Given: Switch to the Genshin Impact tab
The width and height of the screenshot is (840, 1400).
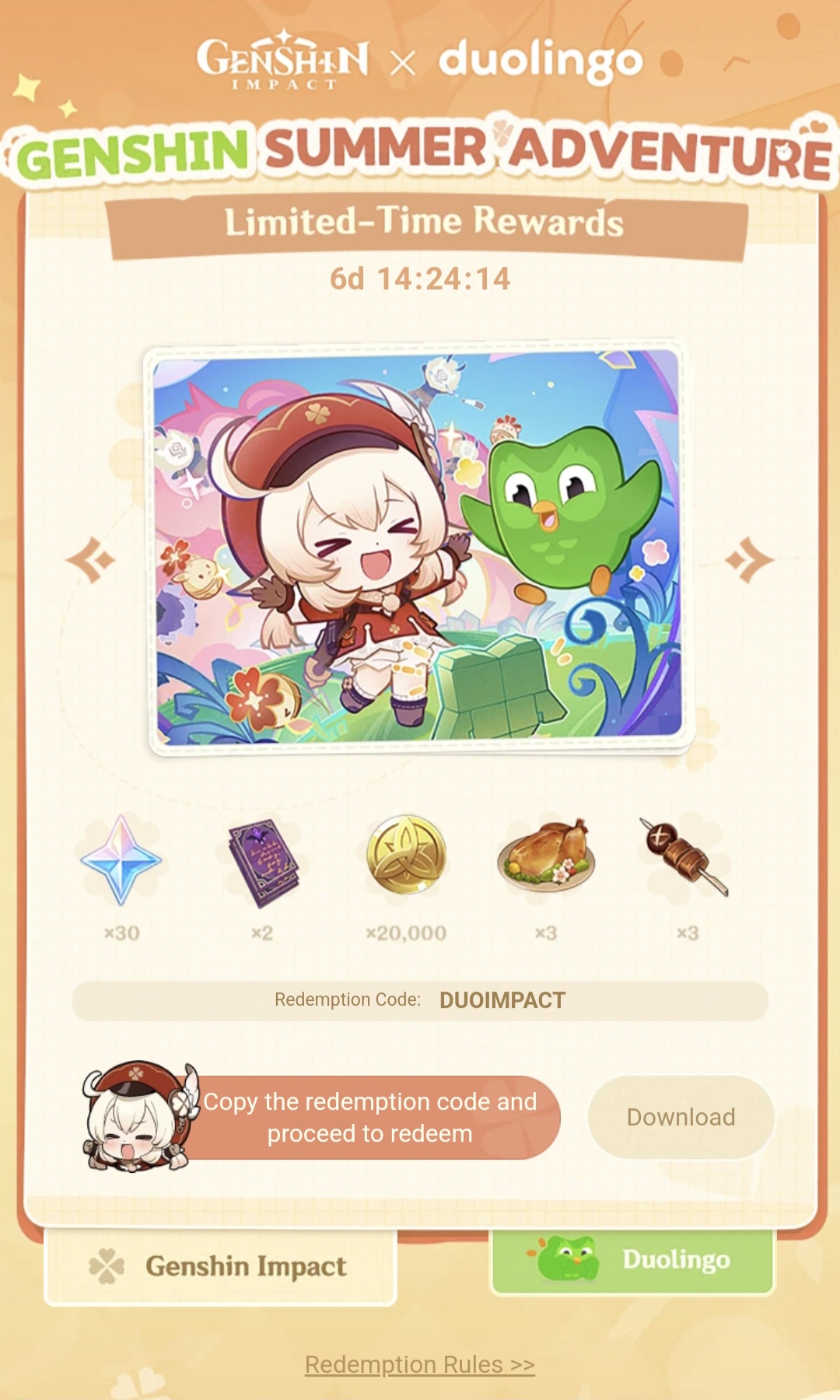Looking at the screenshot, I should [221, 1266].
